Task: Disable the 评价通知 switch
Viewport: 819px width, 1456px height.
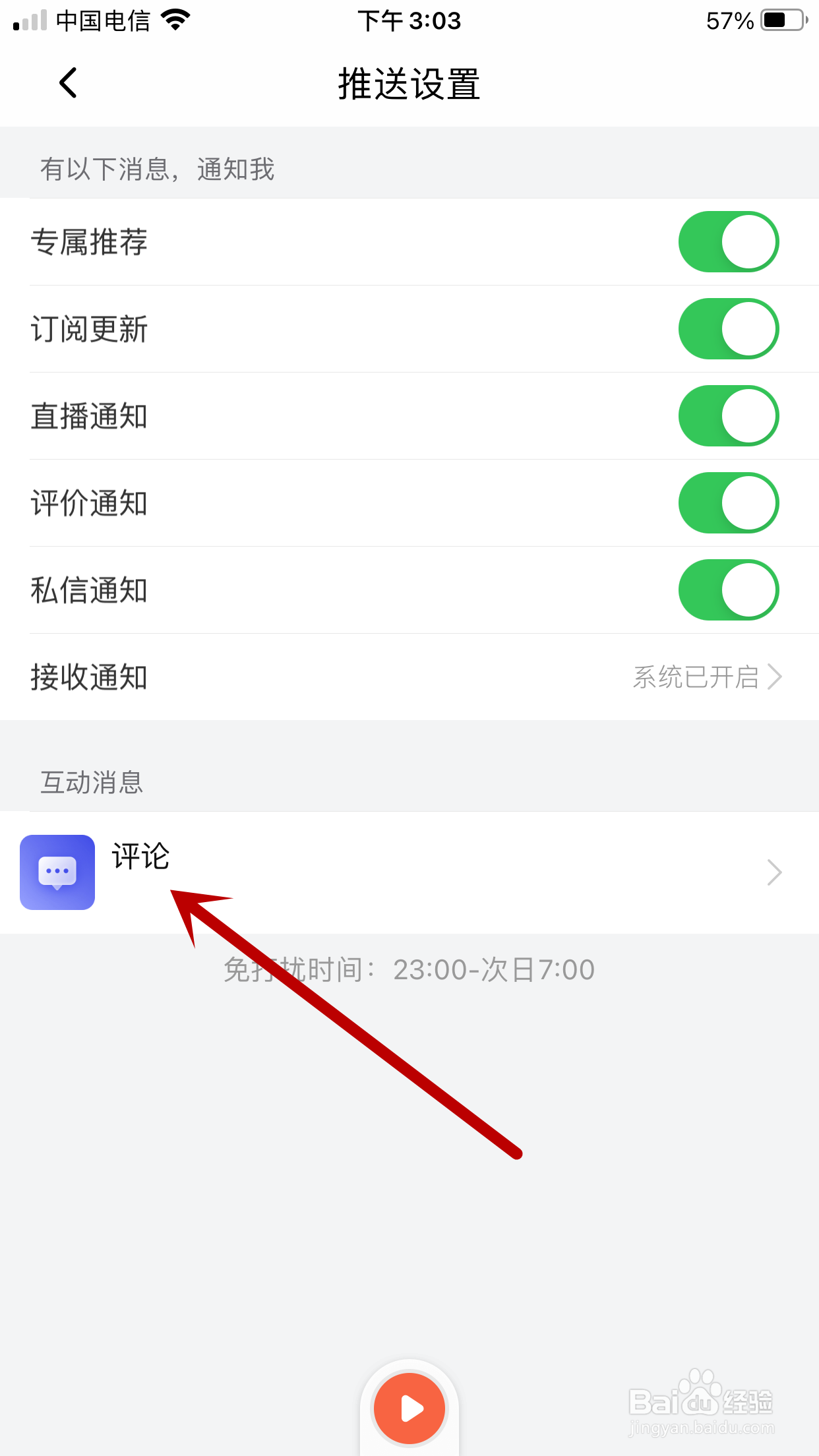Action: click(727, 502)
